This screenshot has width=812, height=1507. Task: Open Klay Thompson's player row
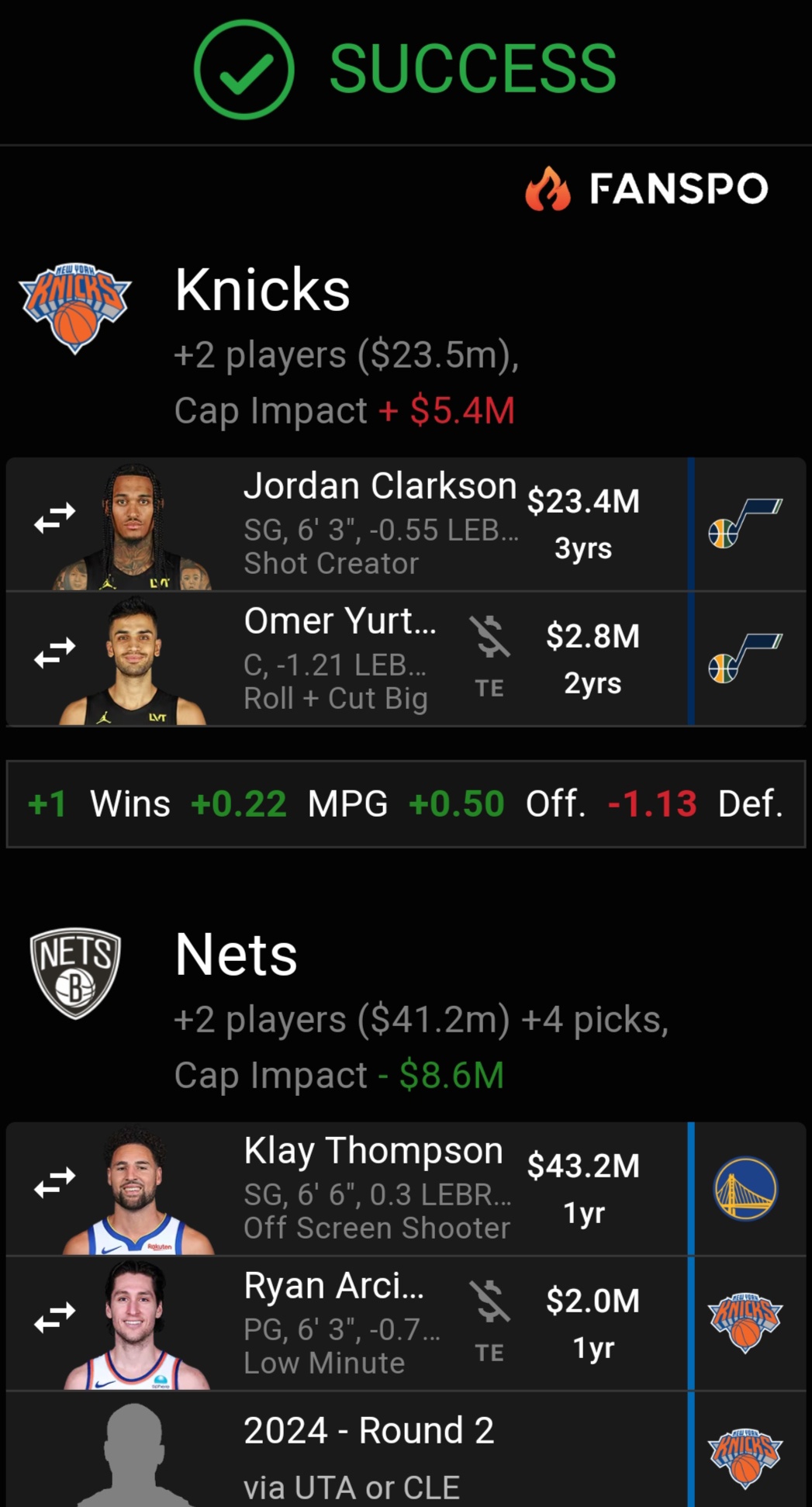click(x=406, y=1189)
